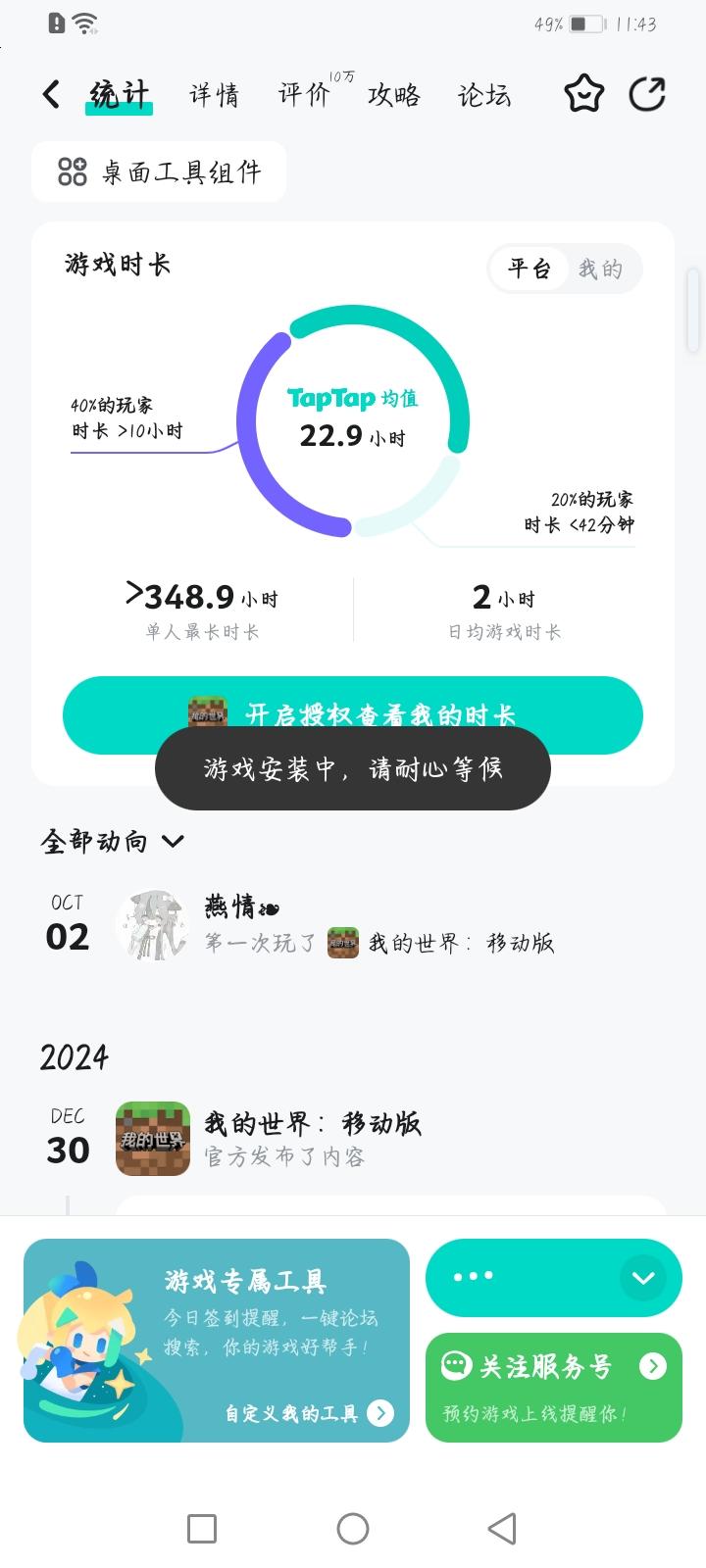The height and width of the screenshot is (1568, 706).
Task: Collapse the tools panel via green chevron
Action: [x=642, y=1277]
